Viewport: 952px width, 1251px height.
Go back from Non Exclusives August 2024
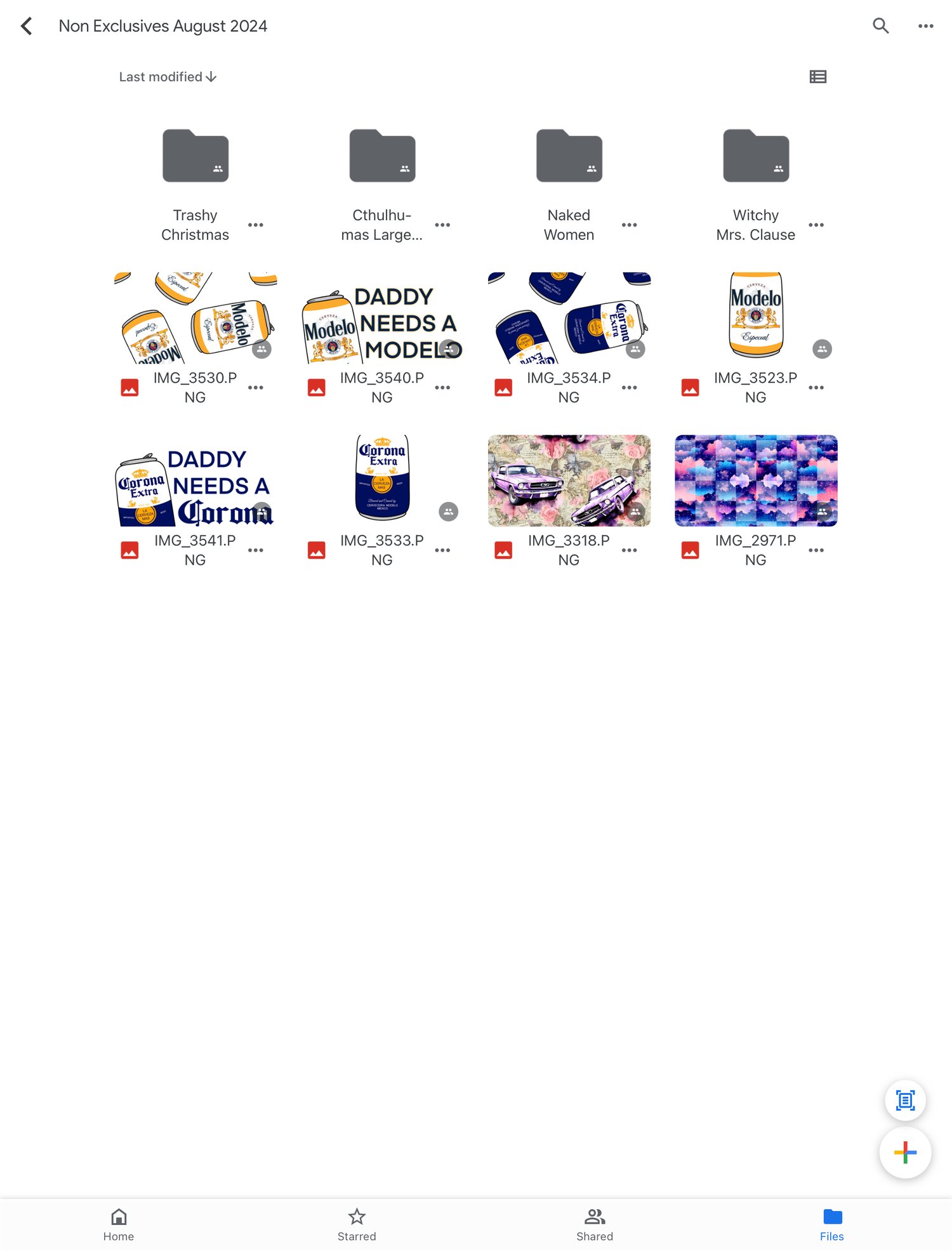(x=26, y=26)
